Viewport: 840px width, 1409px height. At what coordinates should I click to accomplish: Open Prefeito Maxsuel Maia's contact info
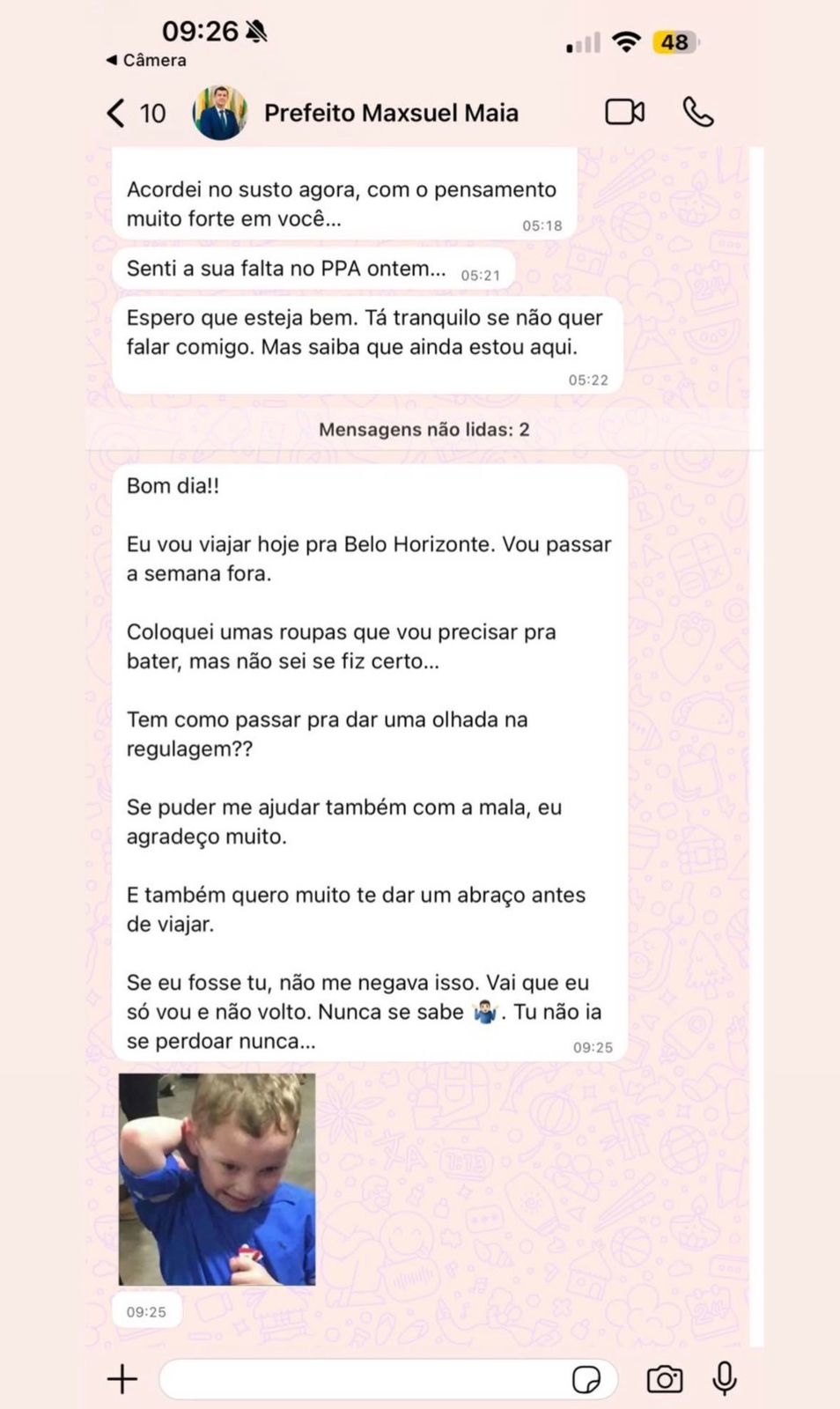coord(391,113)
